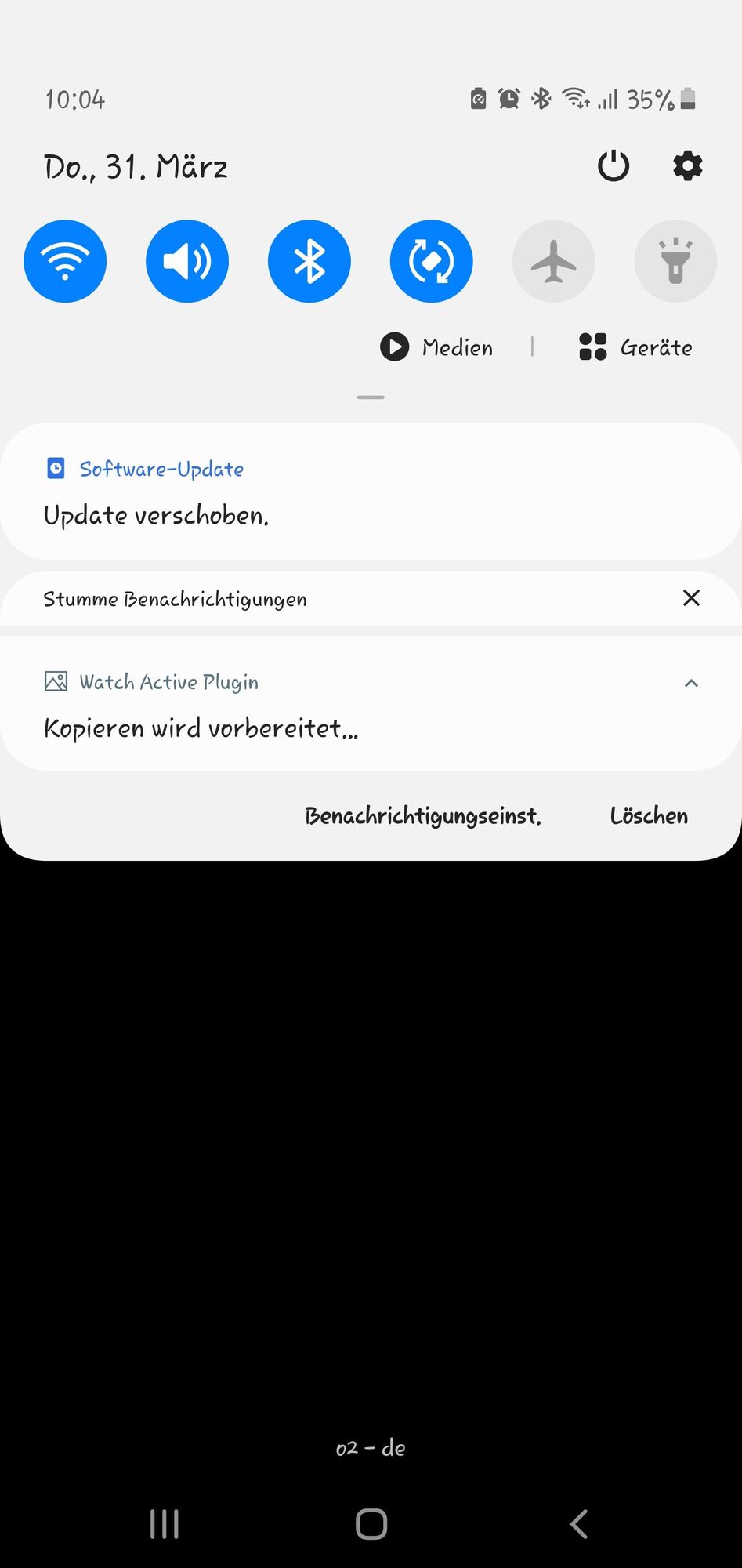
Task: Open the Geräte panel
Action: 636,347
